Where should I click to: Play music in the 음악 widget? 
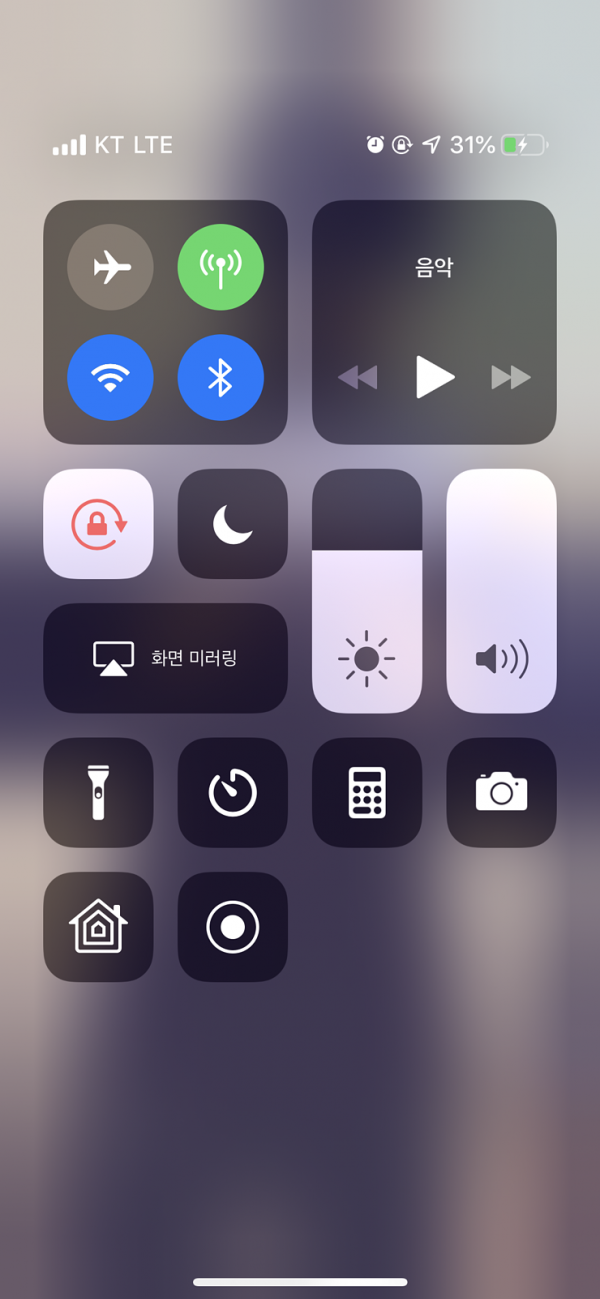[434, 377]
